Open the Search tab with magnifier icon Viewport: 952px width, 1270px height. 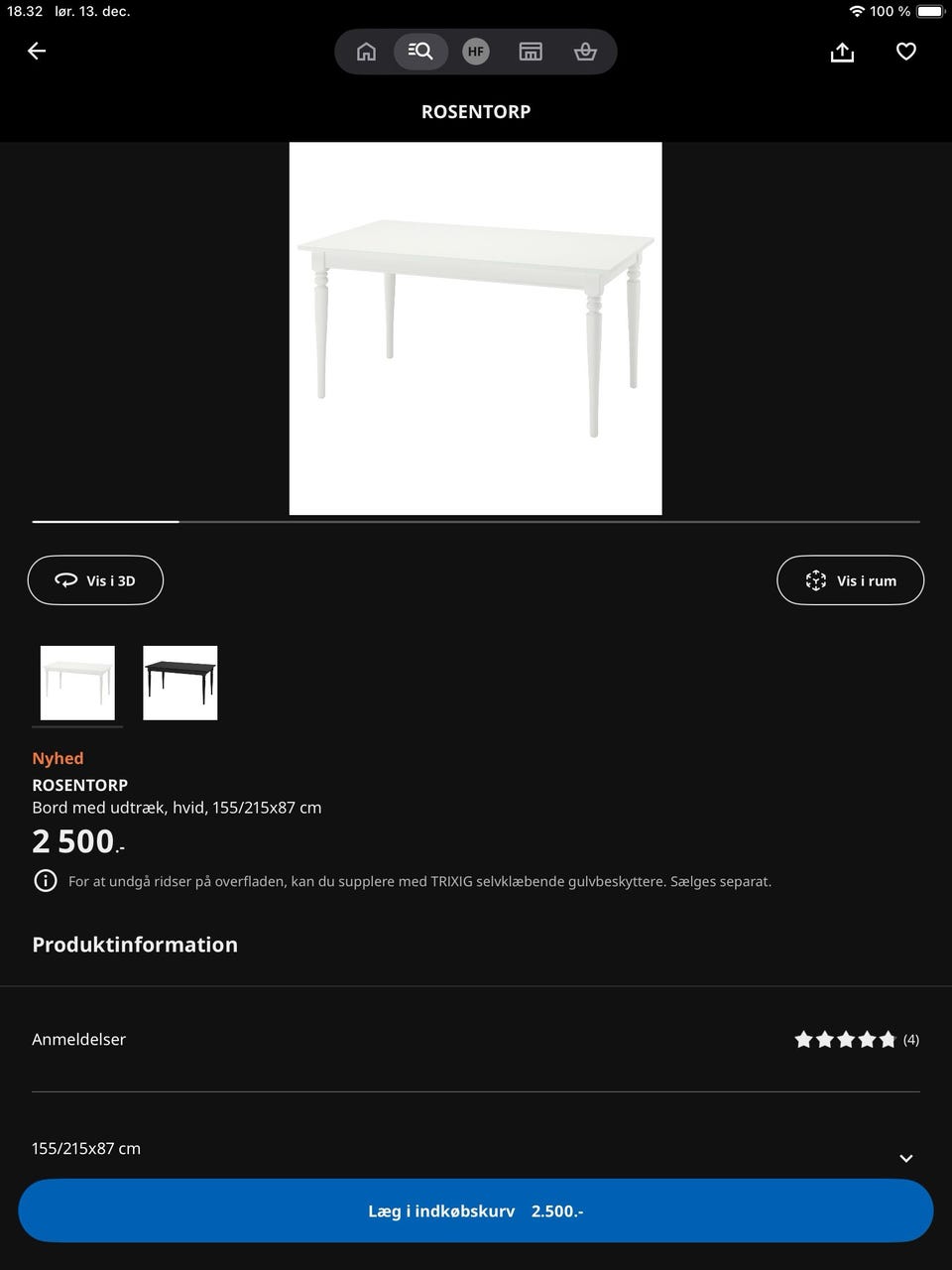(x=420, y=51)
